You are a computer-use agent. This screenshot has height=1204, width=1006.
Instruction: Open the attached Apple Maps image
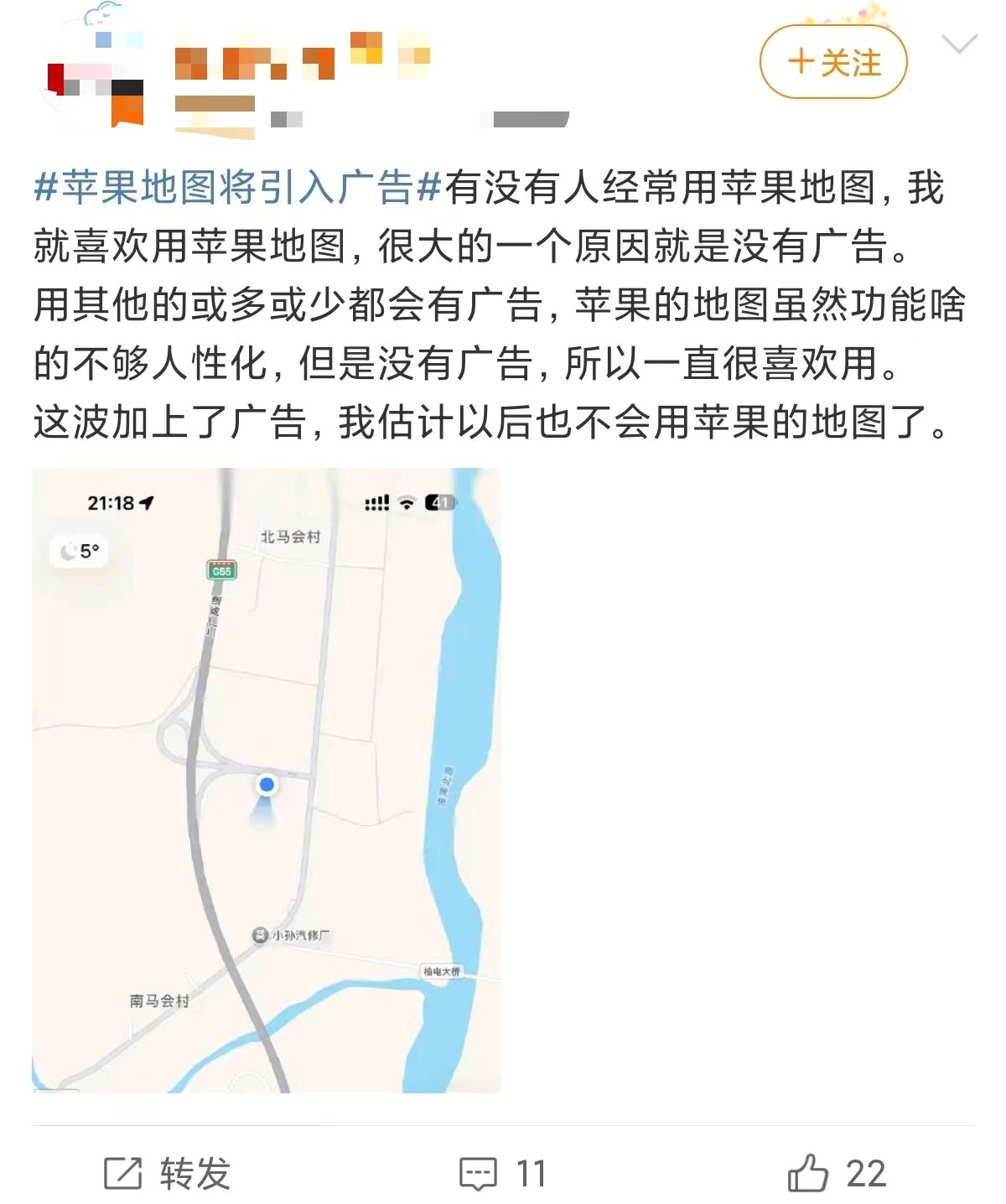point(267,780)
